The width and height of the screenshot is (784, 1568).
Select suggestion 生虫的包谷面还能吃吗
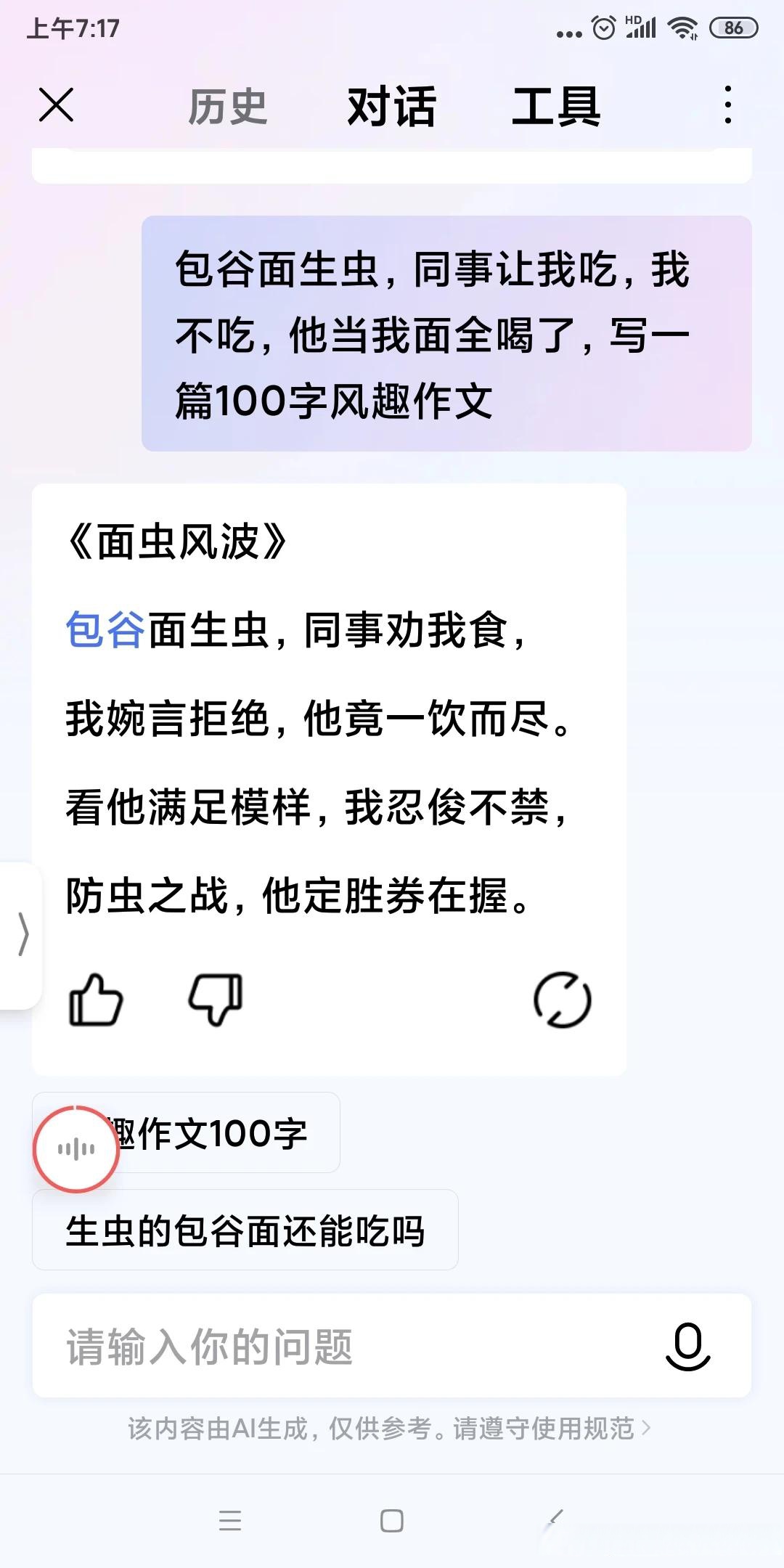245,1229
